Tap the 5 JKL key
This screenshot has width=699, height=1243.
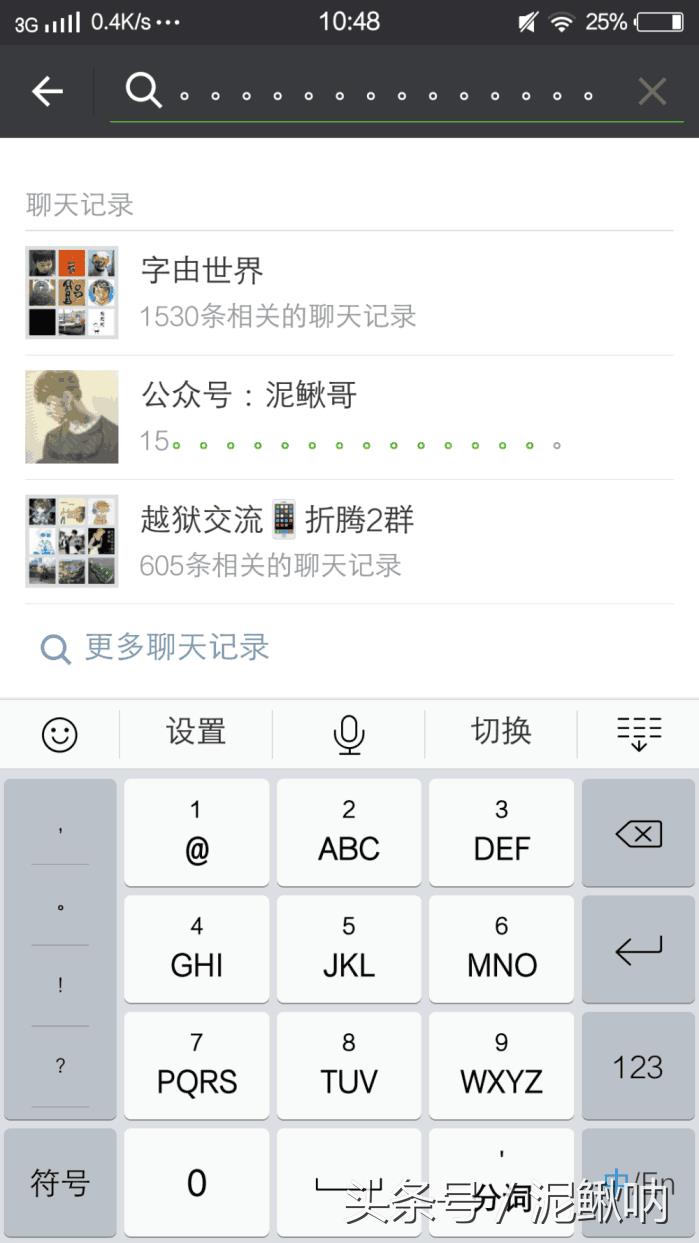coord(348,949)
